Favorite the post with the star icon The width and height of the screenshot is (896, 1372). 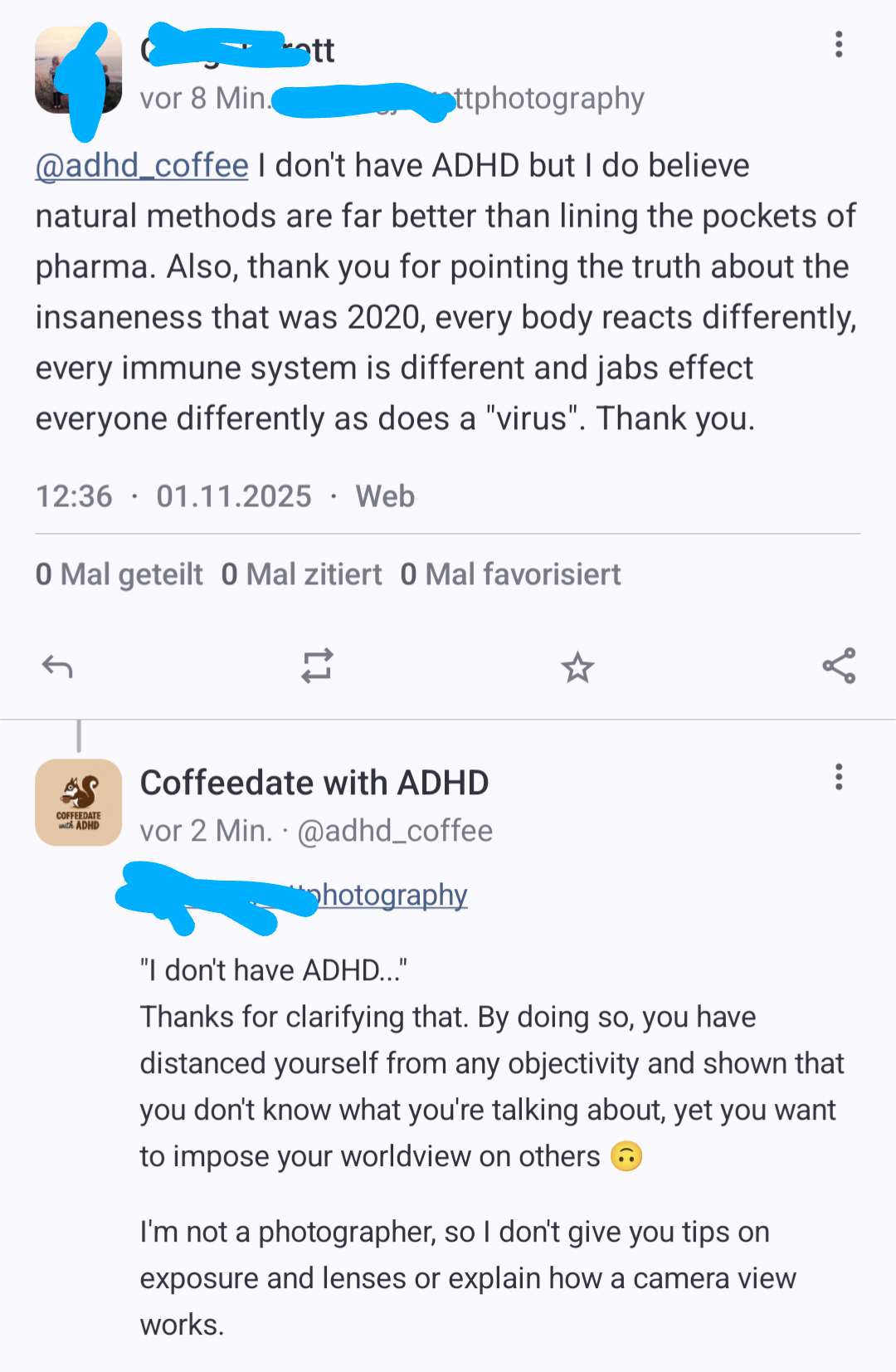coord(577,666)
